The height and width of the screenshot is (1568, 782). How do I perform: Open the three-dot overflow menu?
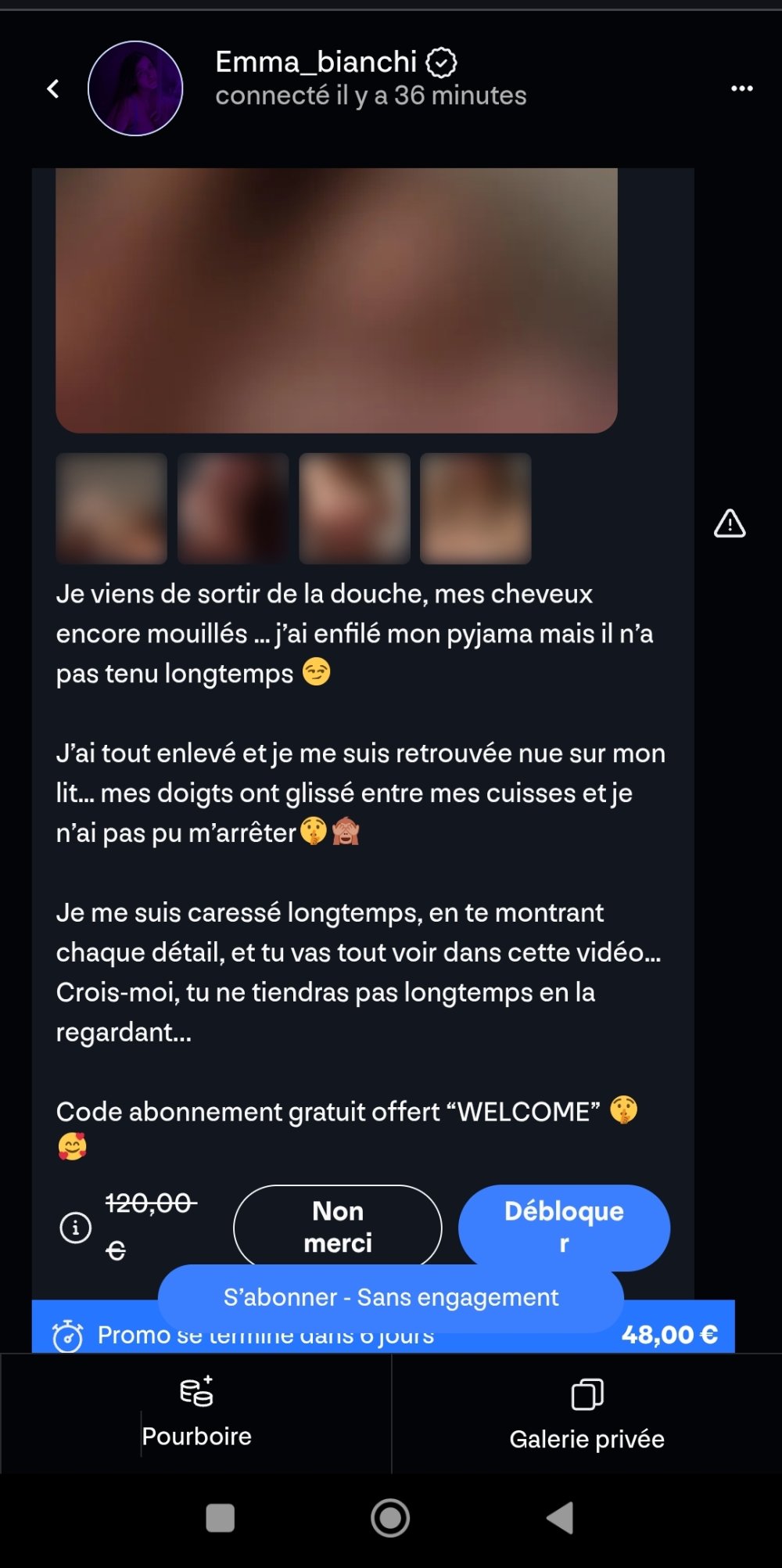click(x=741, y=88)
